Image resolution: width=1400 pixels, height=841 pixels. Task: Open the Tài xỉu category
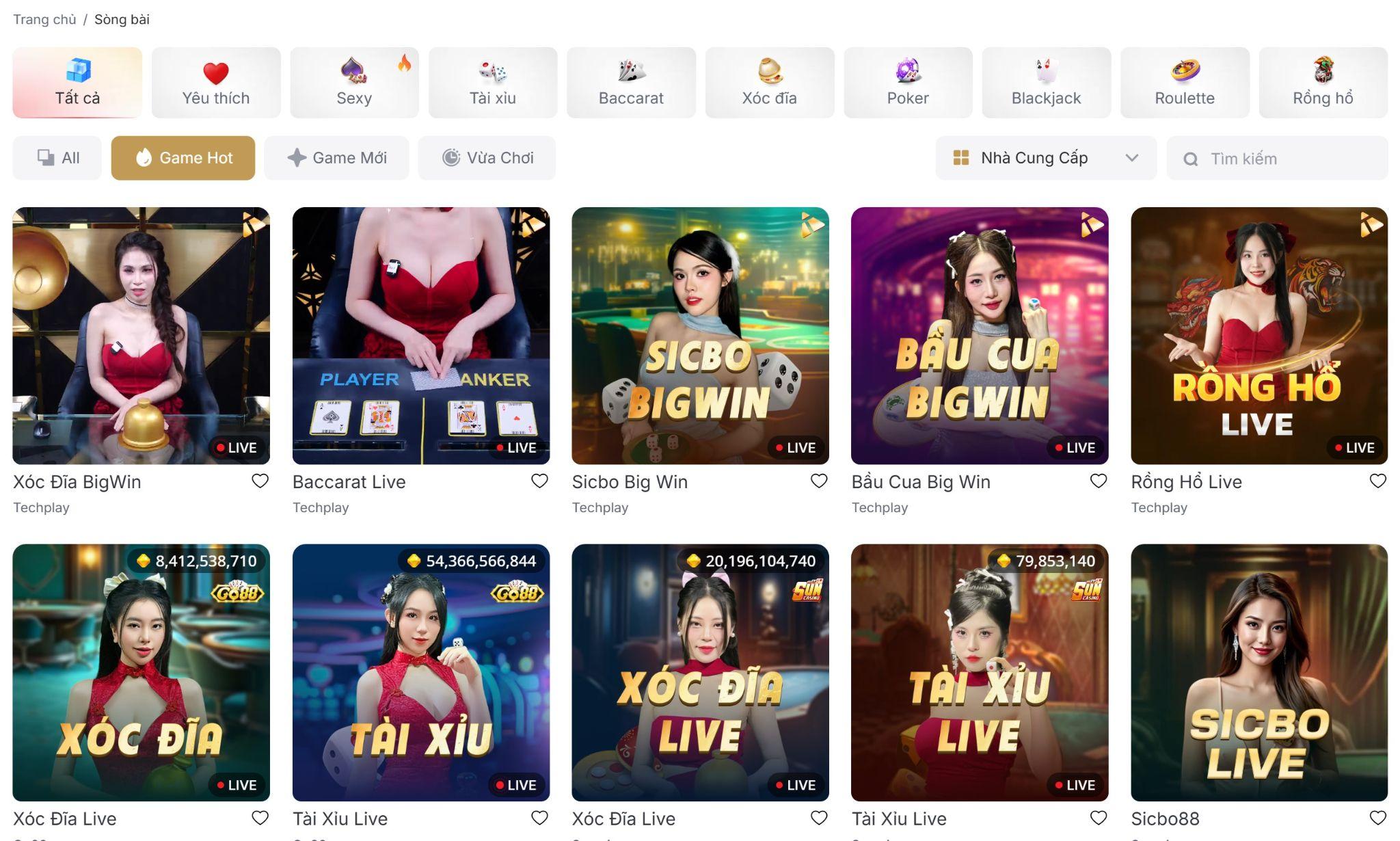492,83
